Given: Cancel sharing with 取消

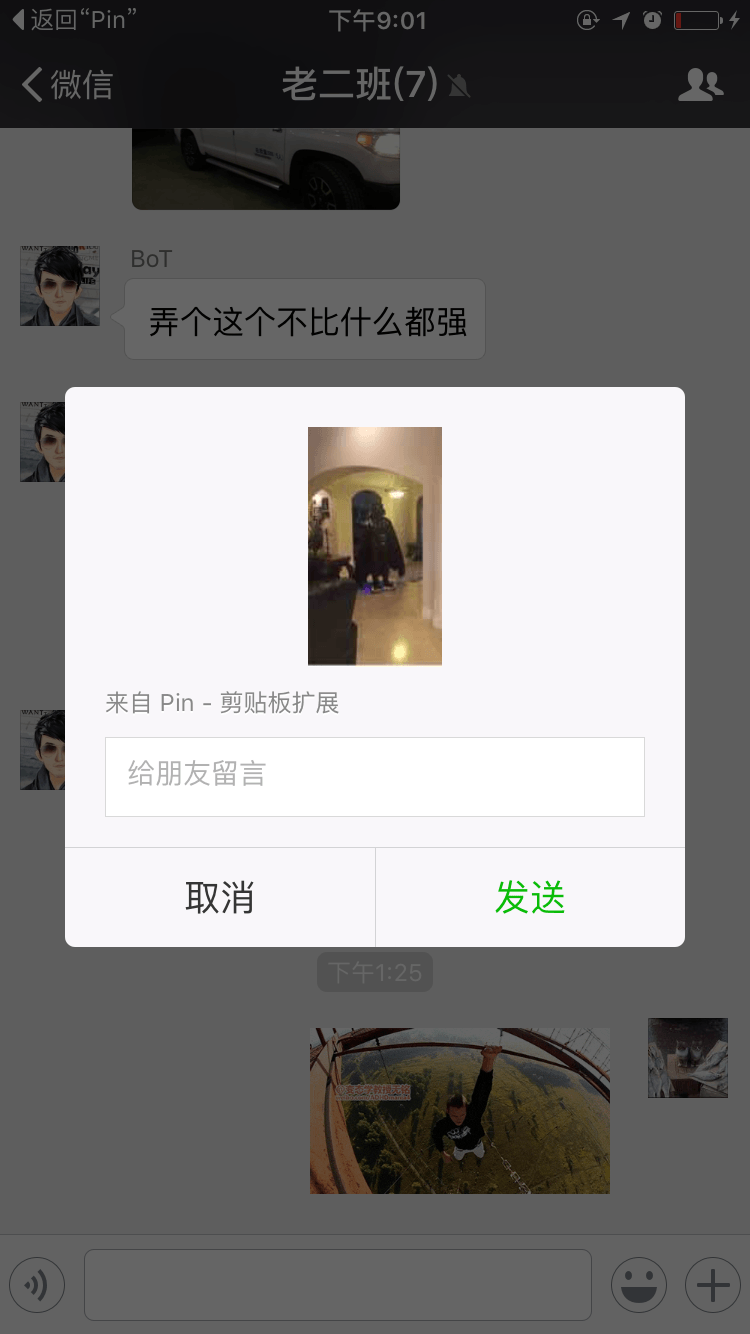Looking at the screenshot, I should pyautogui.click(x=220, y=897).
